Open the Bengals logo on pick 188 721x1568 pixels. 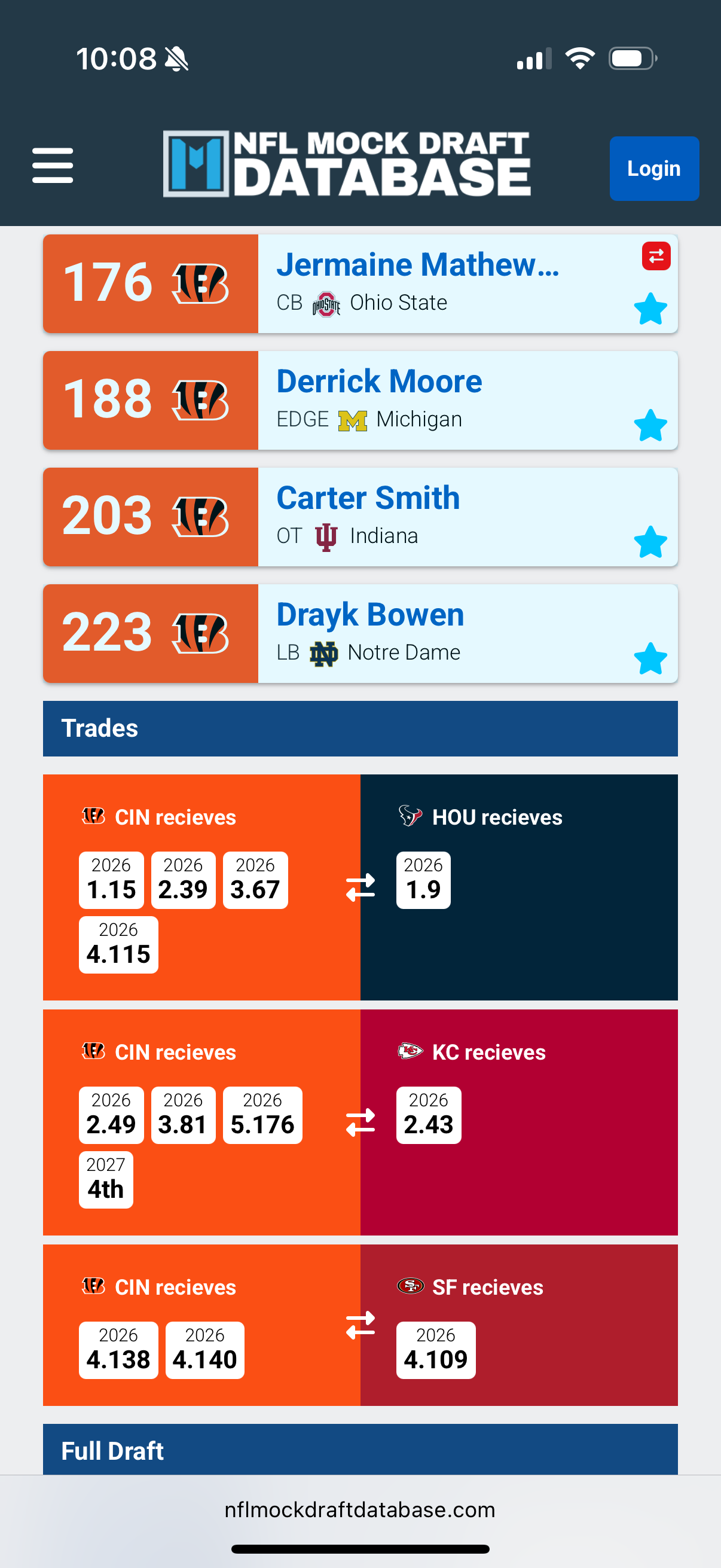200,401
